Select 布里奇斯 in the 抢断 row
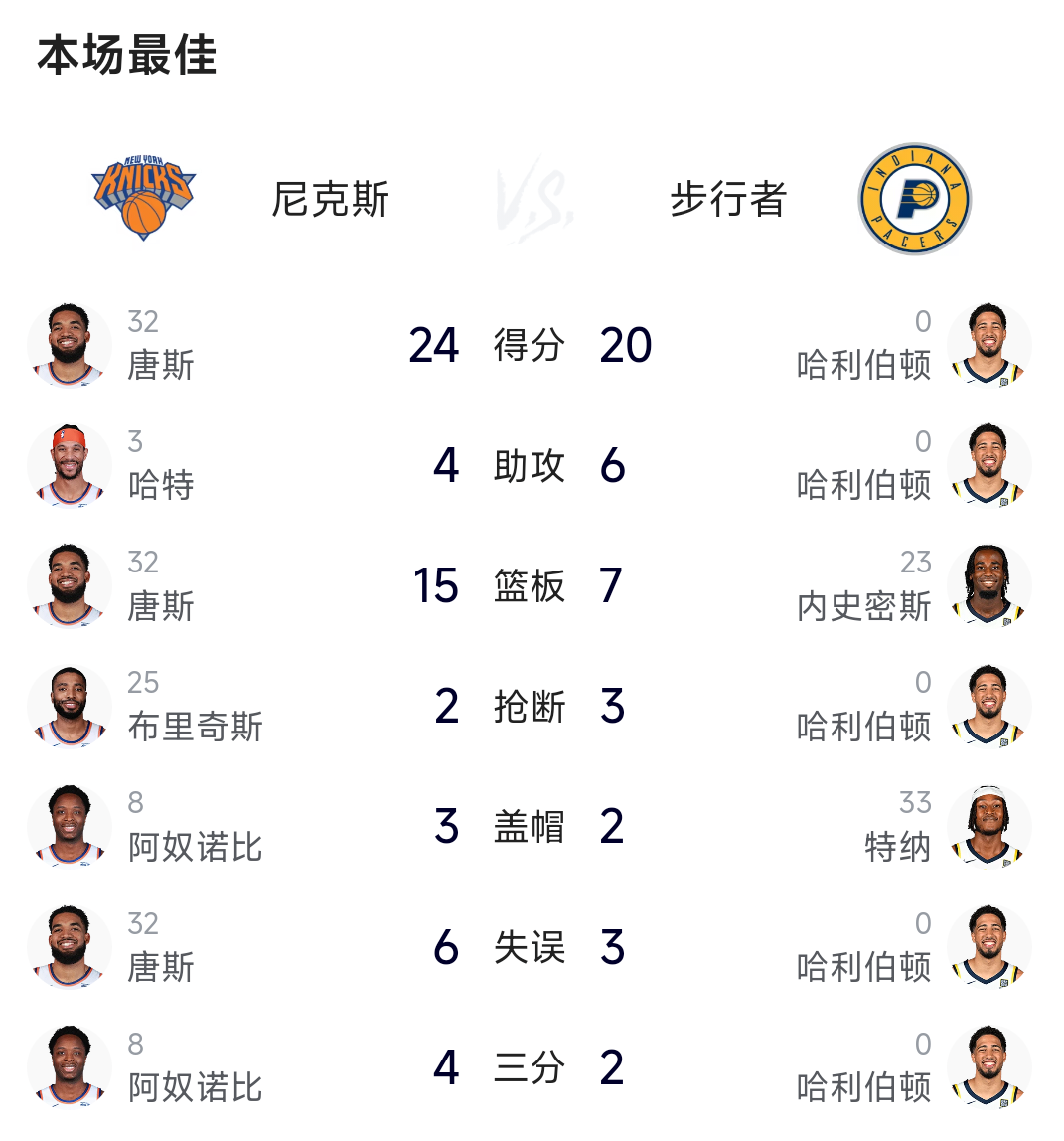 (195, 727)
